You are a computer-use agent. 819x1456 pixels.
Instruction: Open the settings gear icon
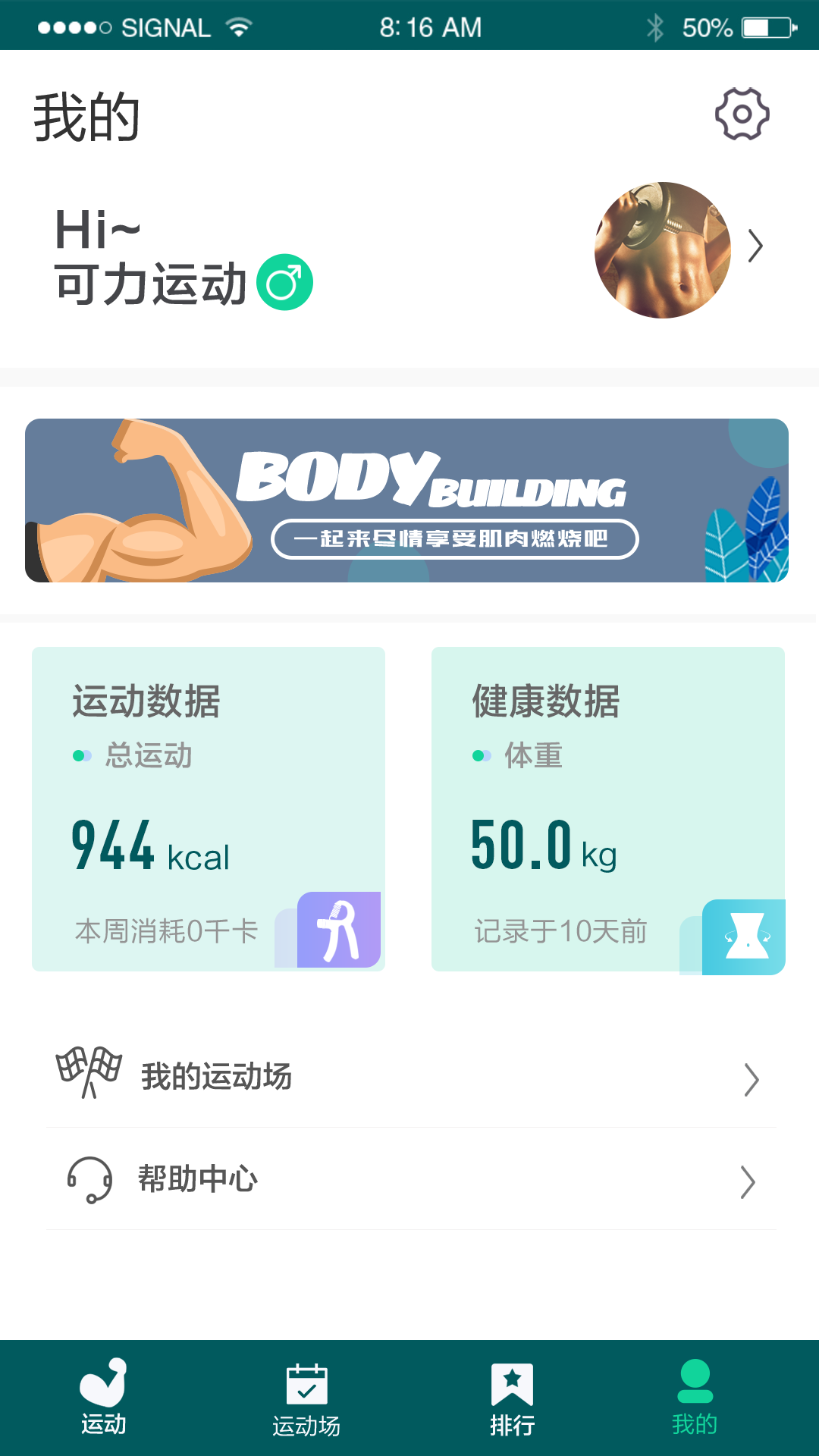point(742,114)
